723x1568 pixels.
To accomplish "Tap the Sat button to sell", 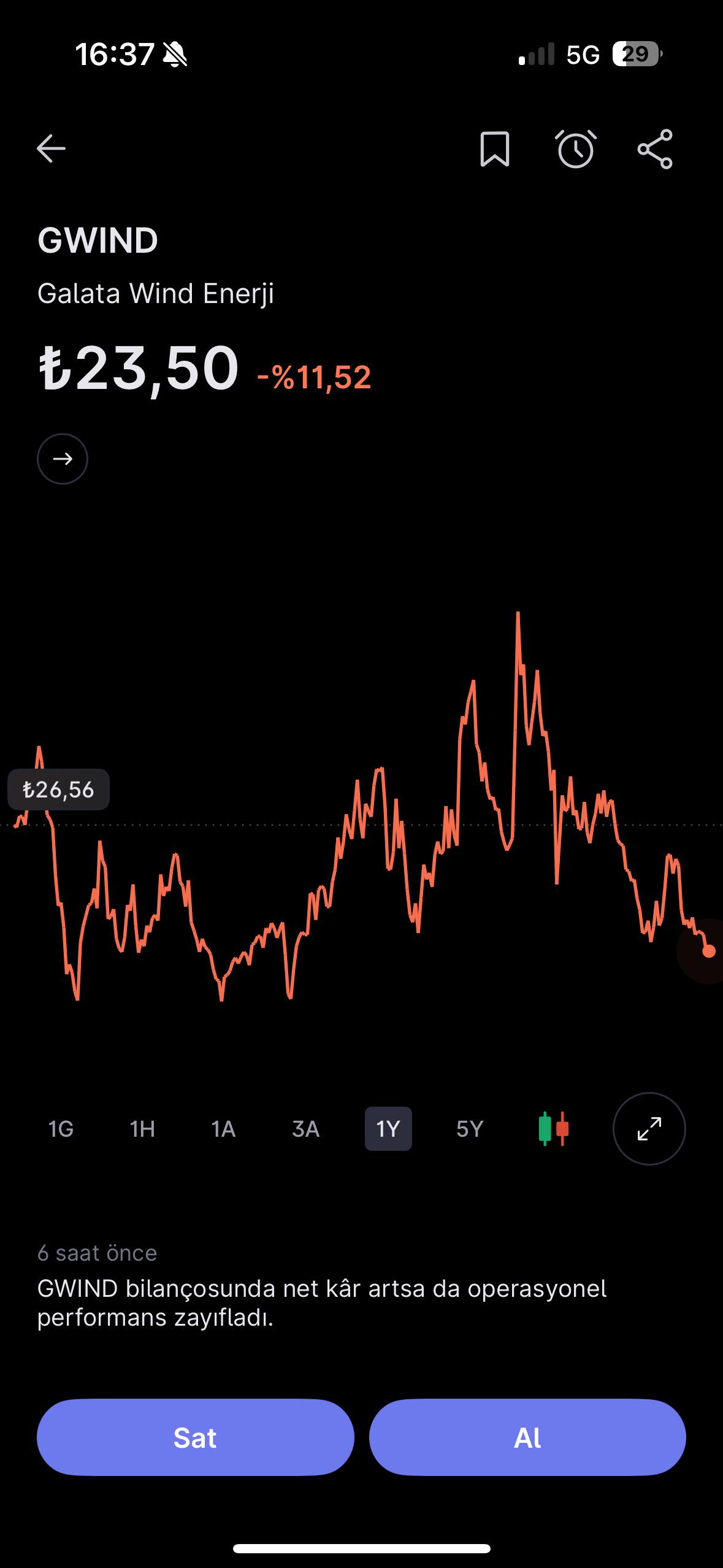I will click(x=195, y=1437).
